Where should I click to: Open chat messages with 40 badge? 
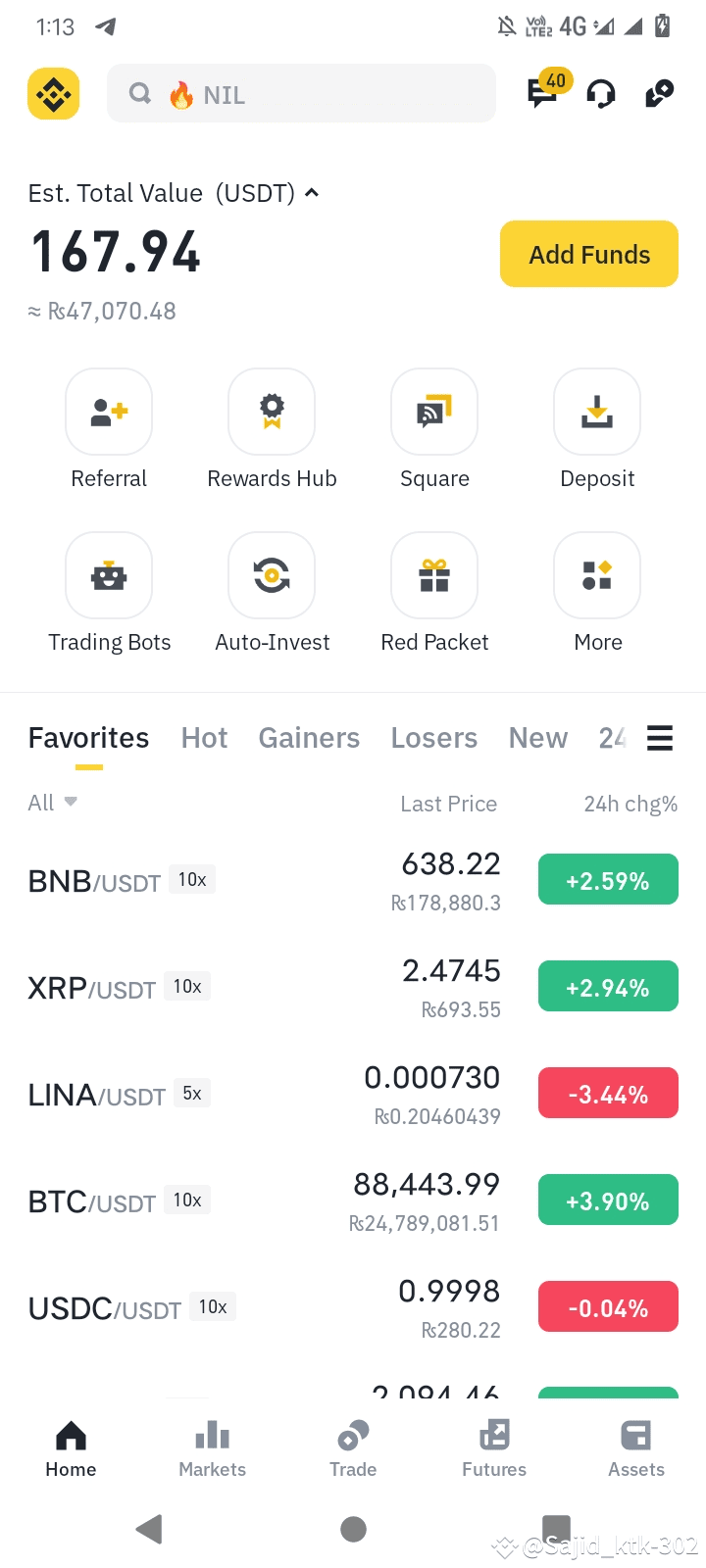click(x=543, y=92)
